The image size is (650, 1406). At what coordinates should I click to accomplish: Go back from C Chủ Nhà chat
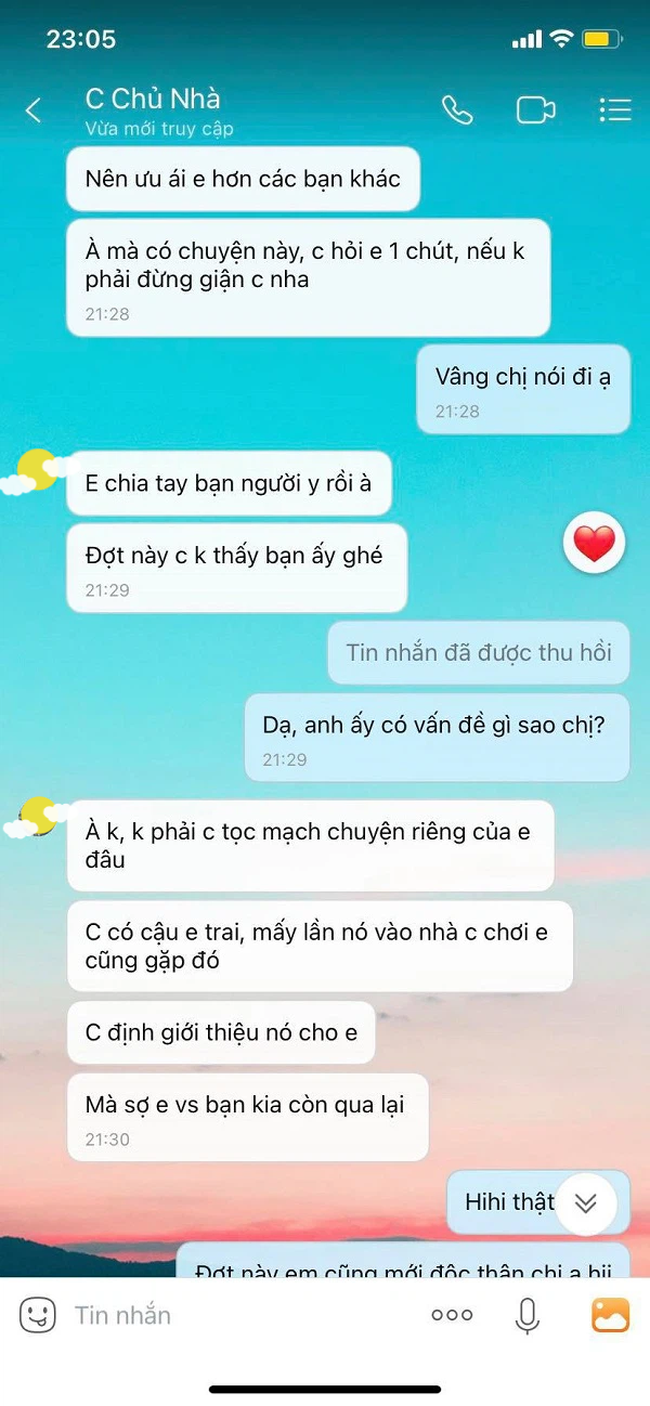(33, 110)
